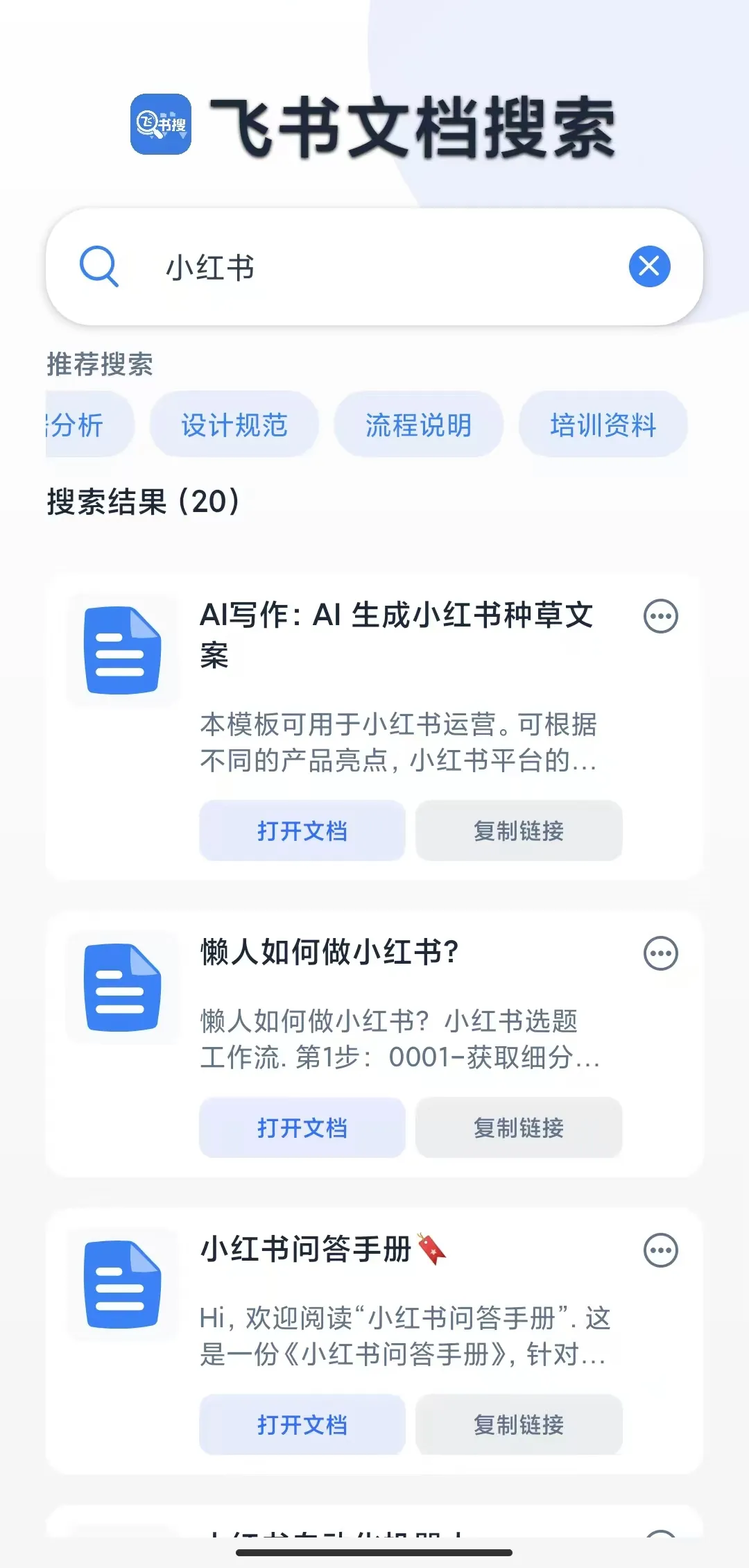The width and height of the screenshot is (749, 1568).
Task: Tap 打开文档 for 小红书问答手册
Action: tap(302, 1424)
